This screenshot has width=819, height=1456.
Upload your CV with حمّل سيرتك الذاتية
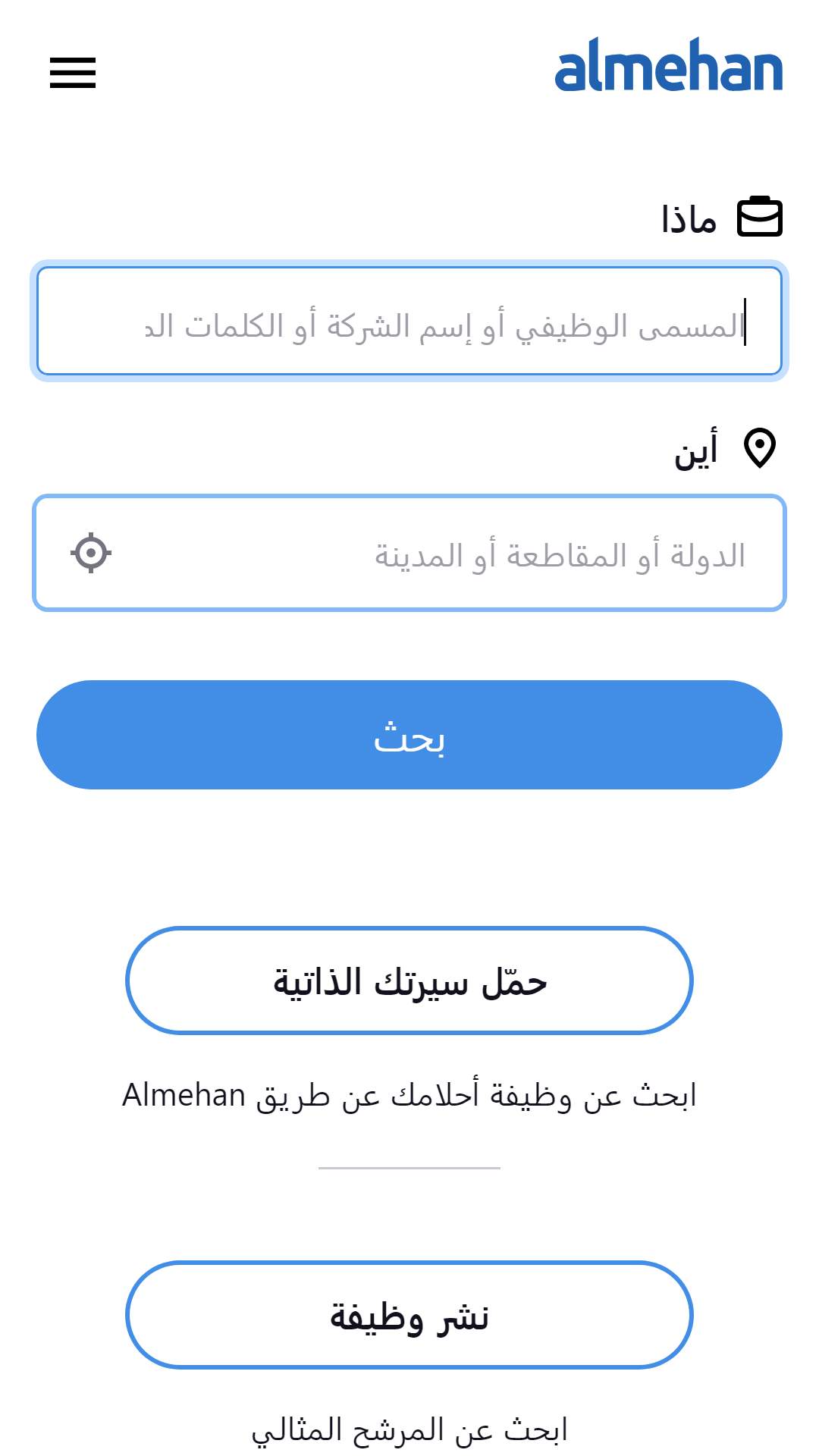click(x=409, y=981)
